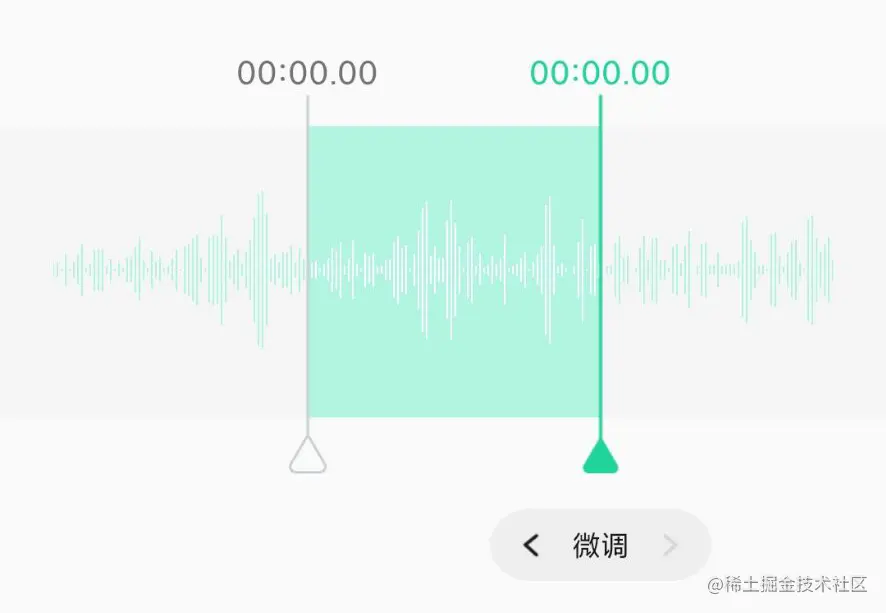Select the gray start trim handle
This screenshot has height=613, width=886.
308,456
